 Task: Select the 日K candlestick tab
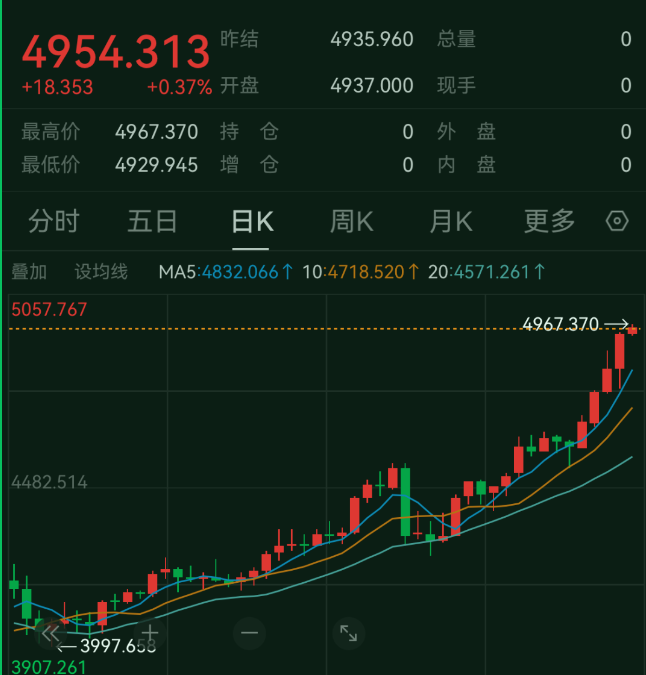click(252, 221)
